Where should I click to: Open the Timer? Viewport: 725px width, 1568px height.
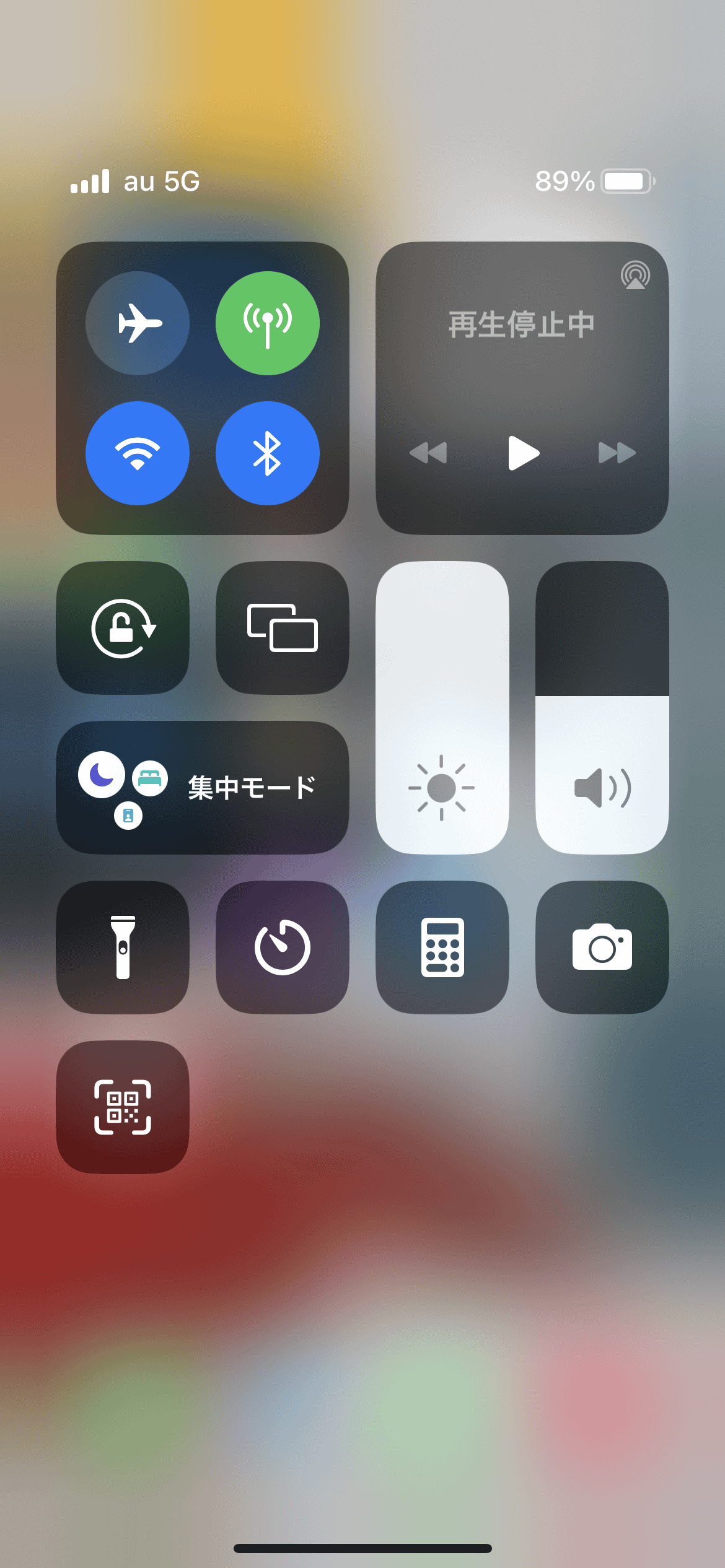281,947
